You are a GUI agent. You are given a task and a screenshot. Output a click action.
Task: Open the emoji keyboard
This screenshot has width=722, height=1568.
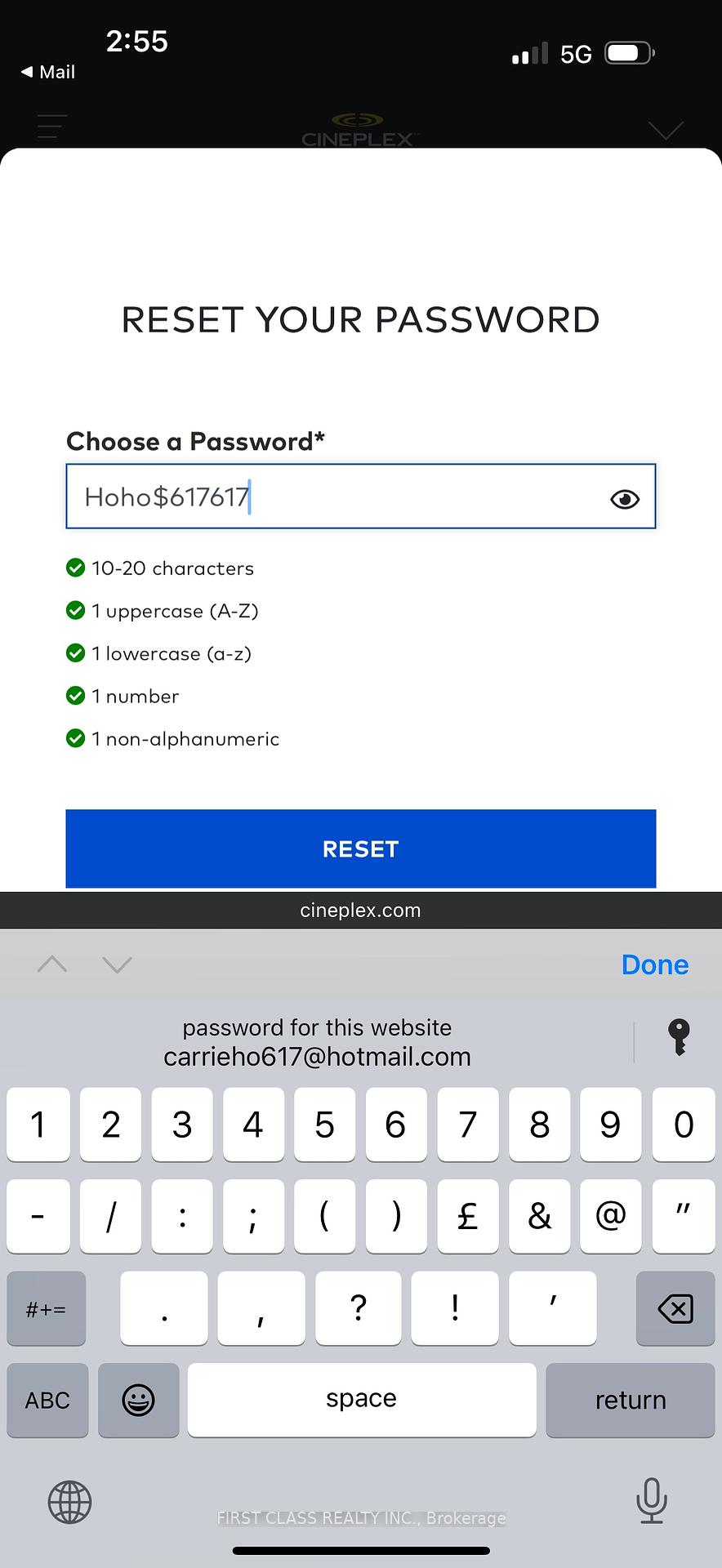pos(138,1400)
